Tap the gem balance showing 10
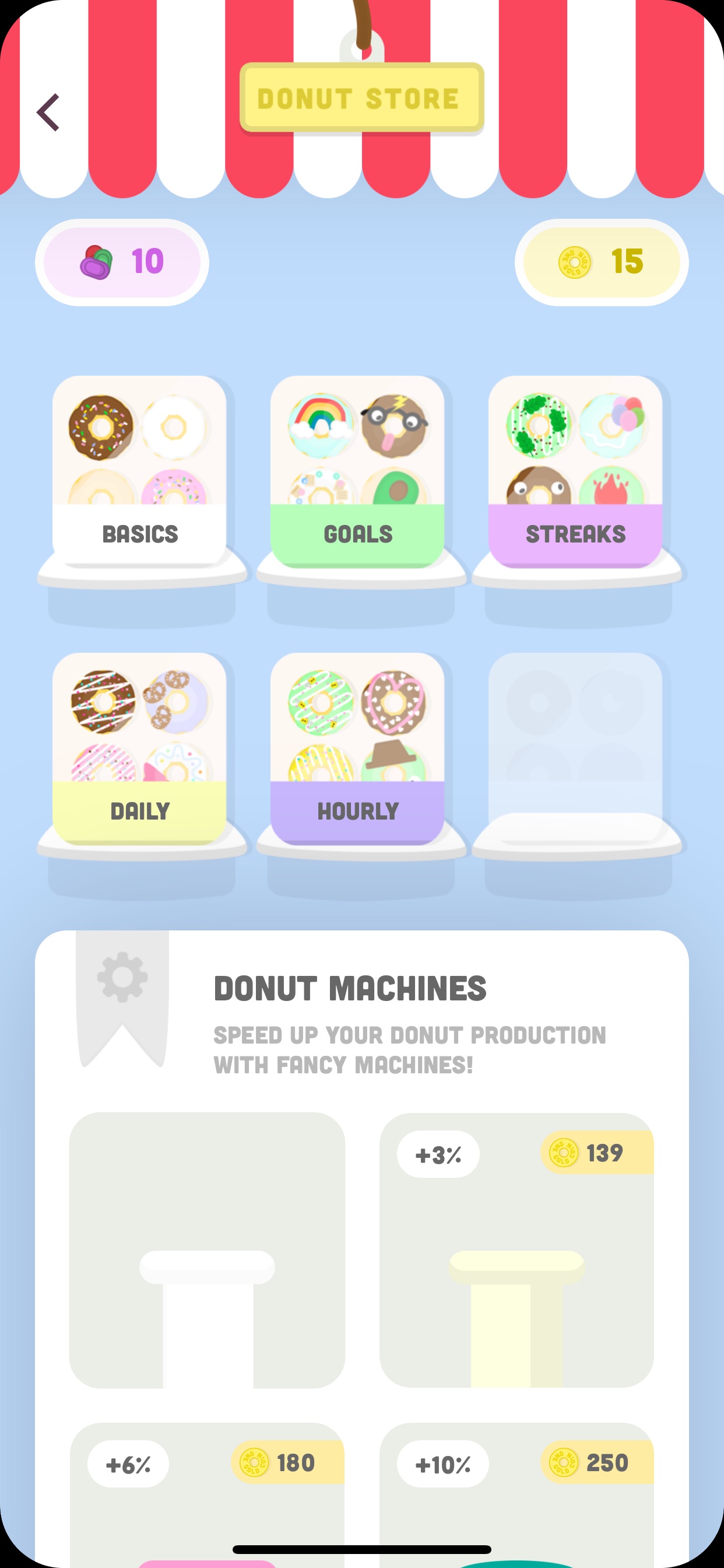Viewport: 724px width, 1568px height. click(x=122, y=262)
